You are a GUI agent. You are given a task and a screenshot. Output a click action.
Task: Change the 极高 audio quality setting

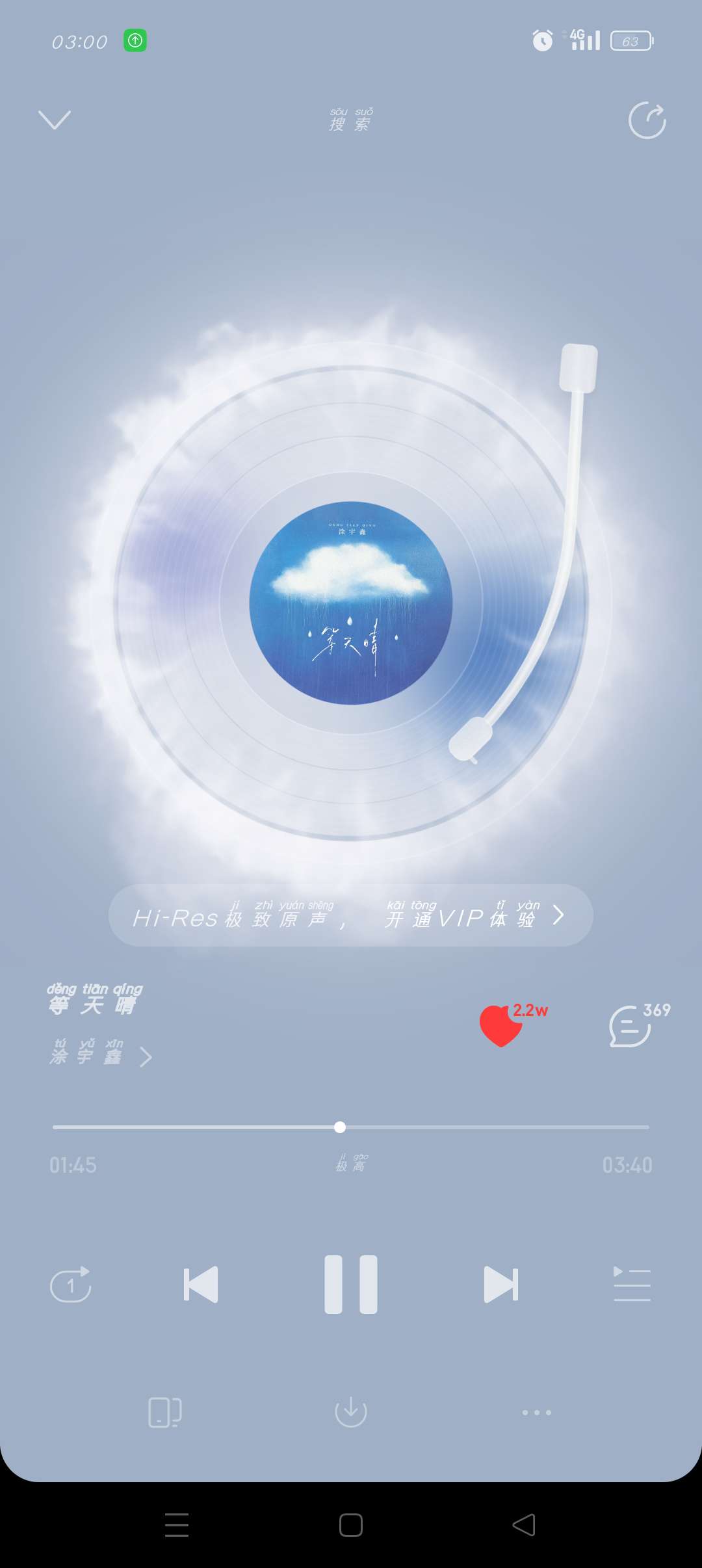click(351, 1164)
